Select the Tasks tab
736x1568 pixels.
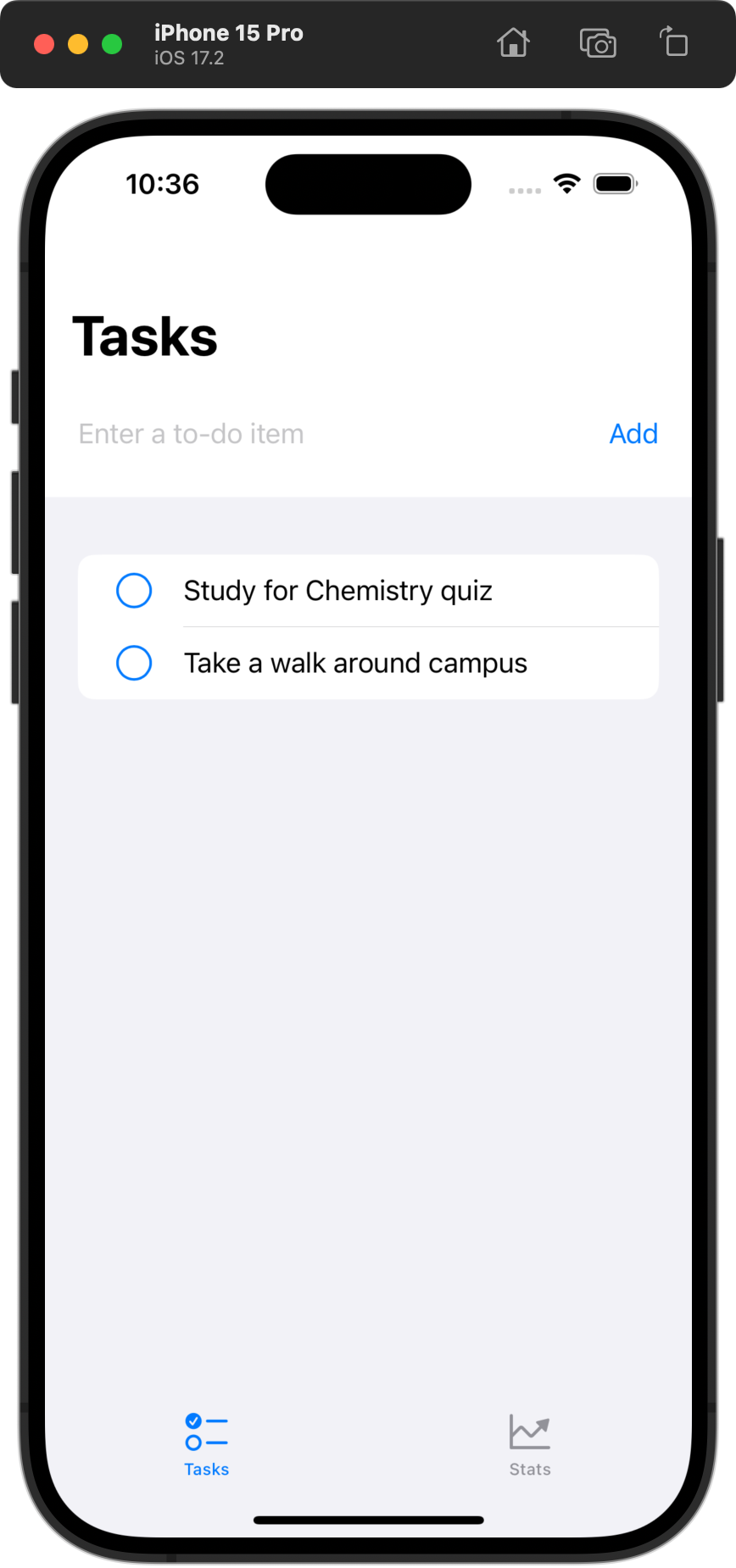206,1444
